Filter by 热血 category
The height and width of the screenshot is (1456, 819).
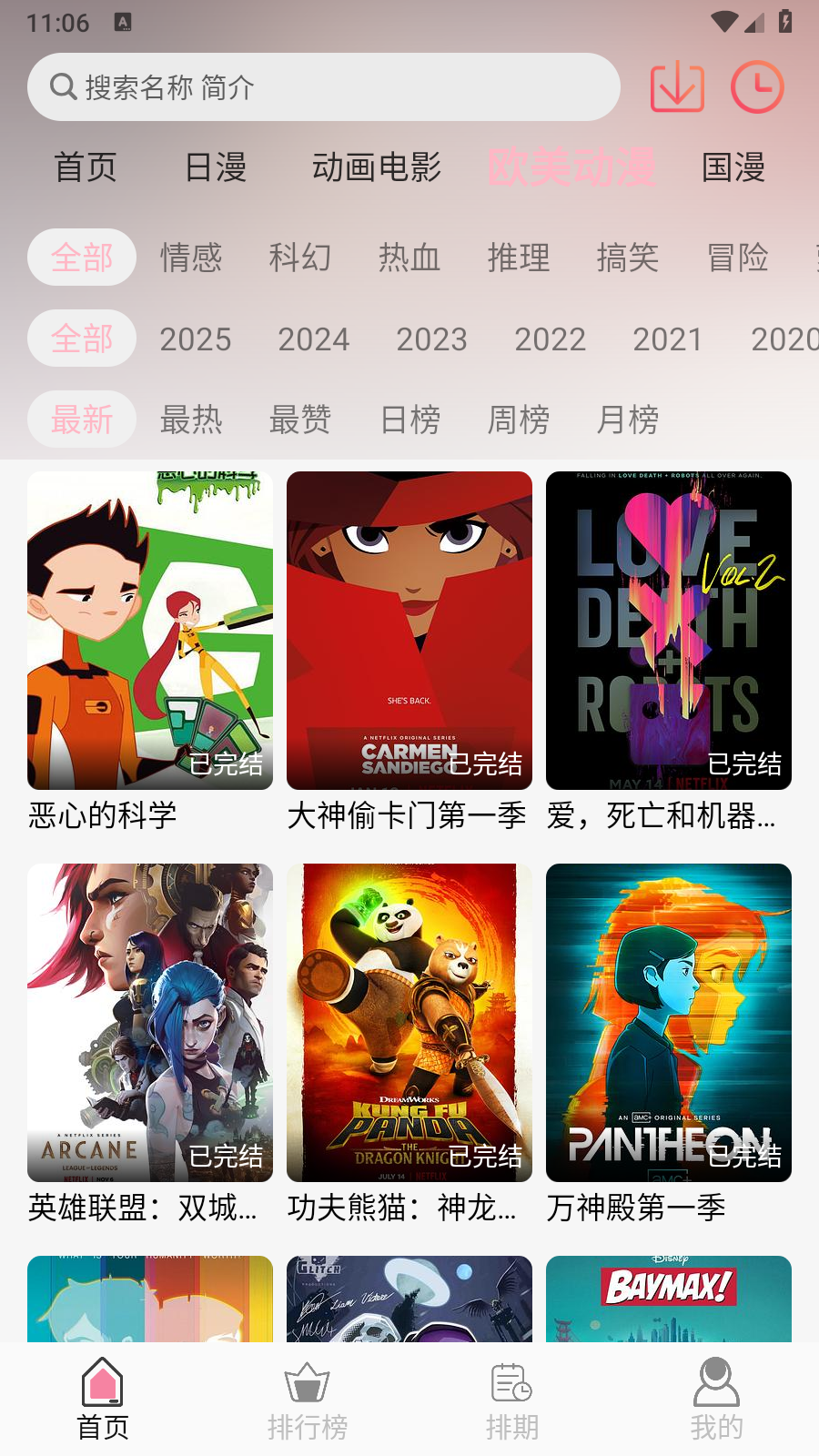[409, 258]
